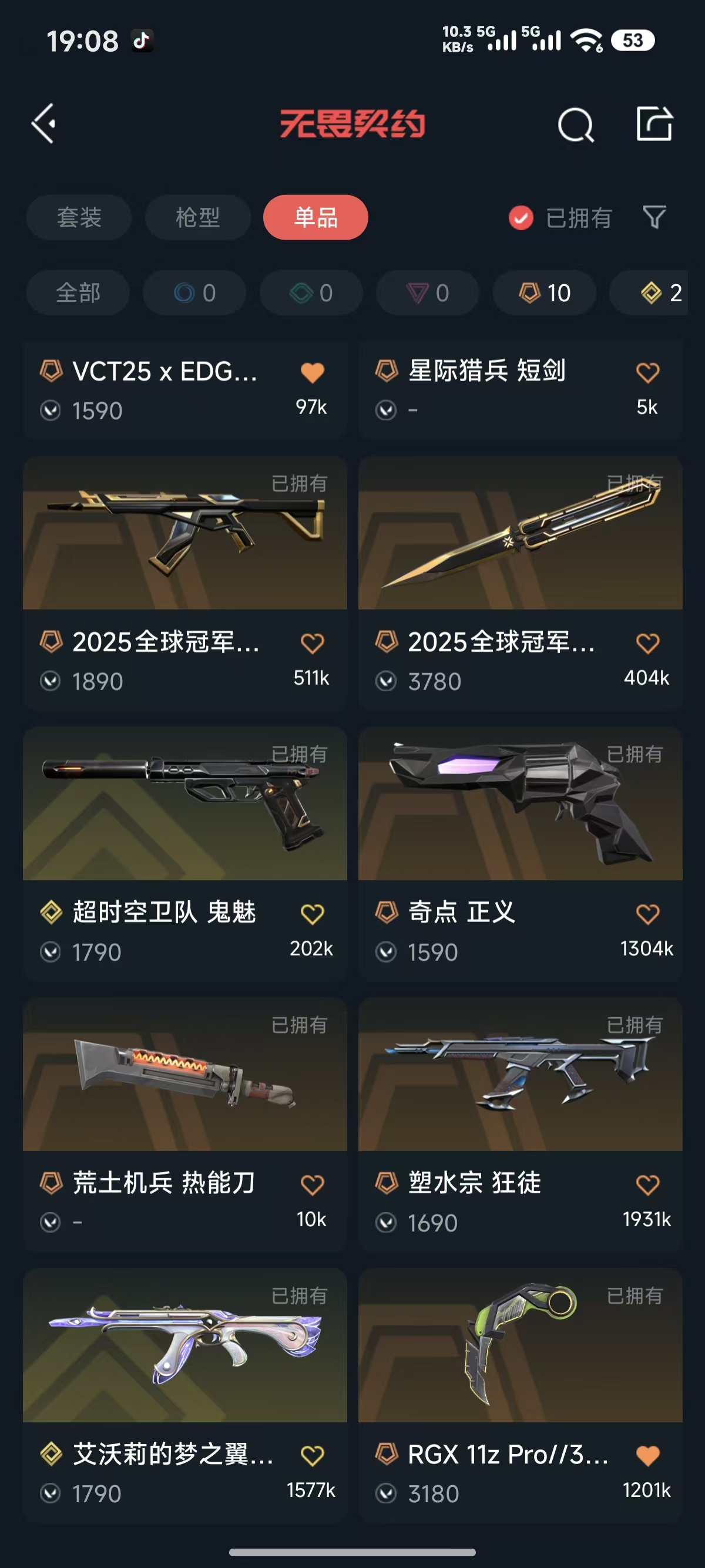This screenshot has width=705, height=1568.
Task: Go back using the top-left arrow
Action: (x=44, y=123)
